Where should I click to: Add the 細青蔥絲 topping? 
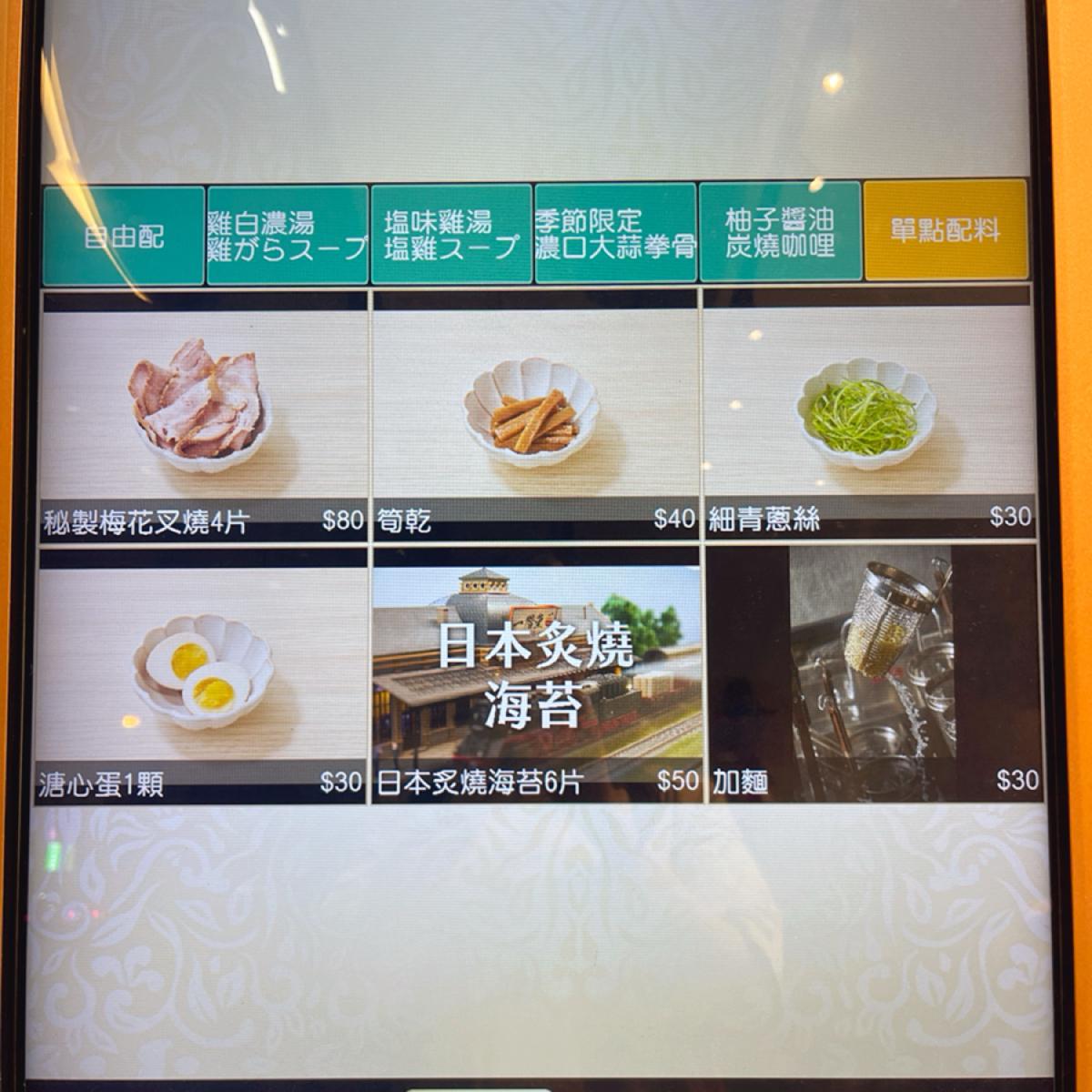coord(869,414)
